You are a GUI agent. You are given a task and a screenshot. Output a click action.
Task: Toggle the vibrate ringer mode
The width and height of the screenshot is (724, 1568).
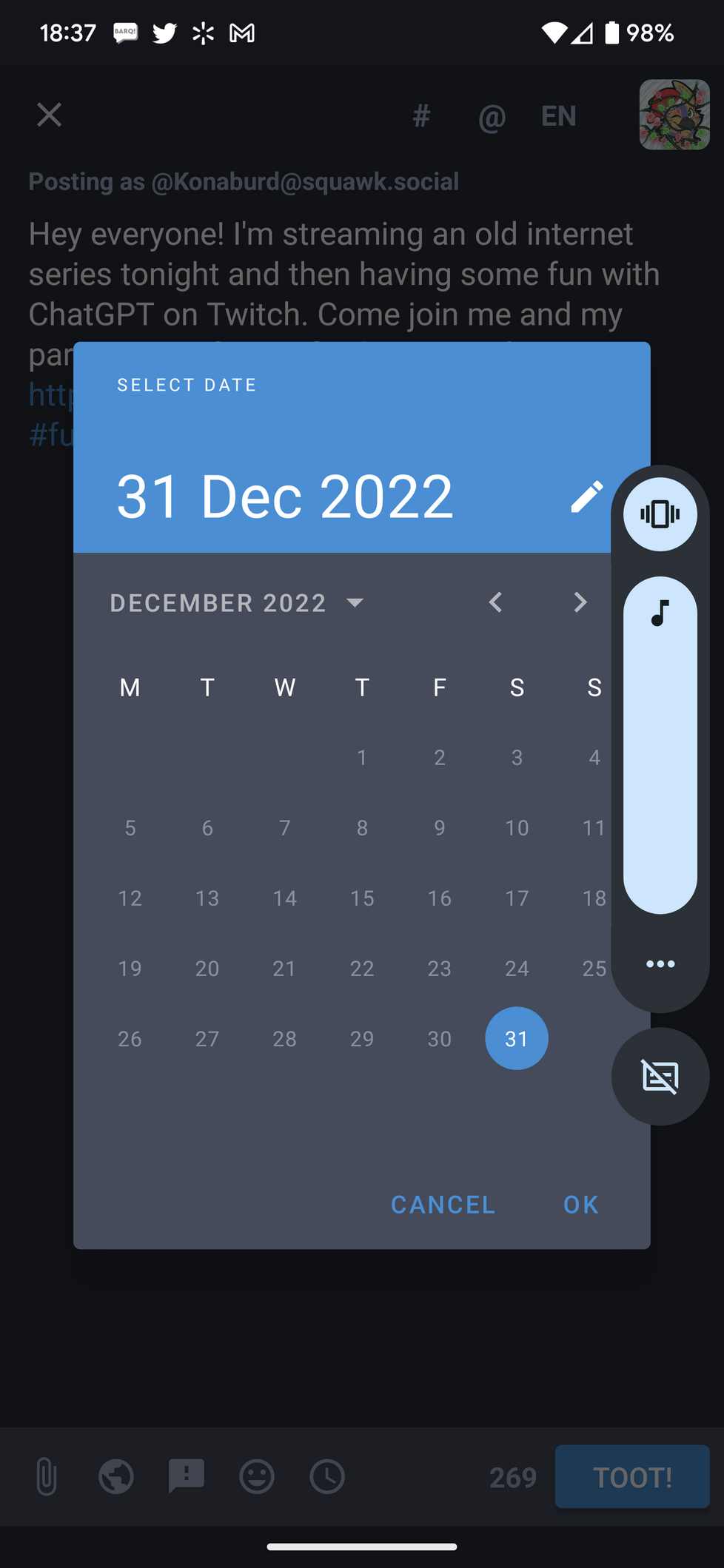coord(660,514)
